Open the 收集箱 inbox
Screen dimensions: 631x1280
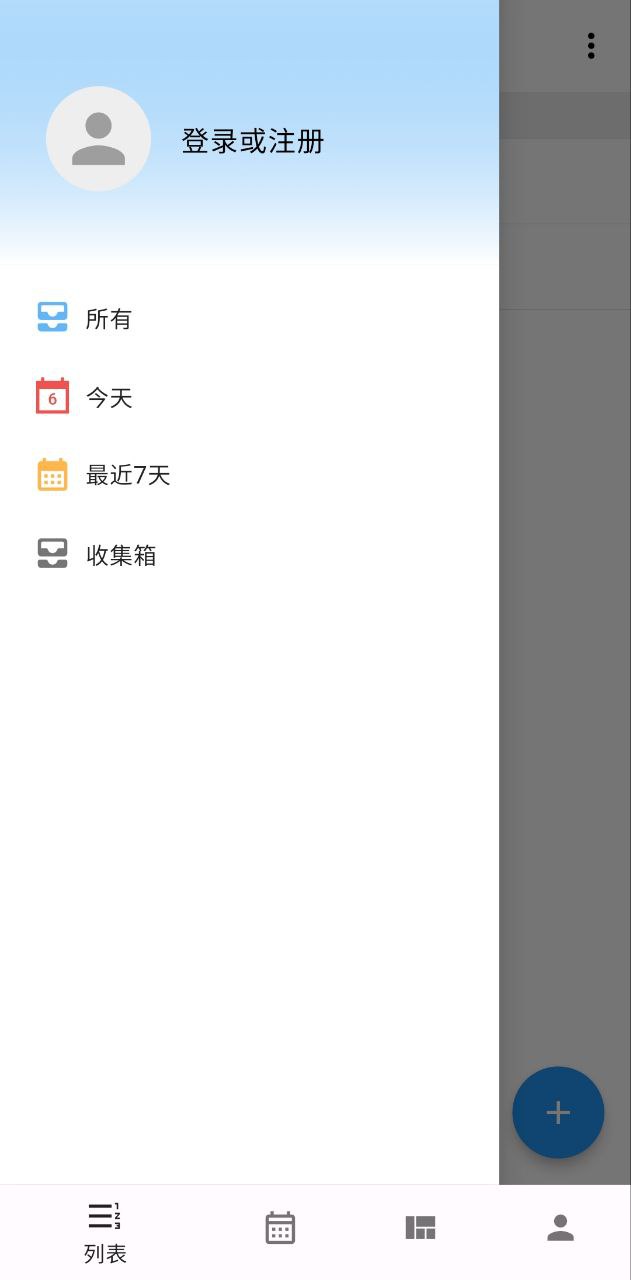coord(121,555)
